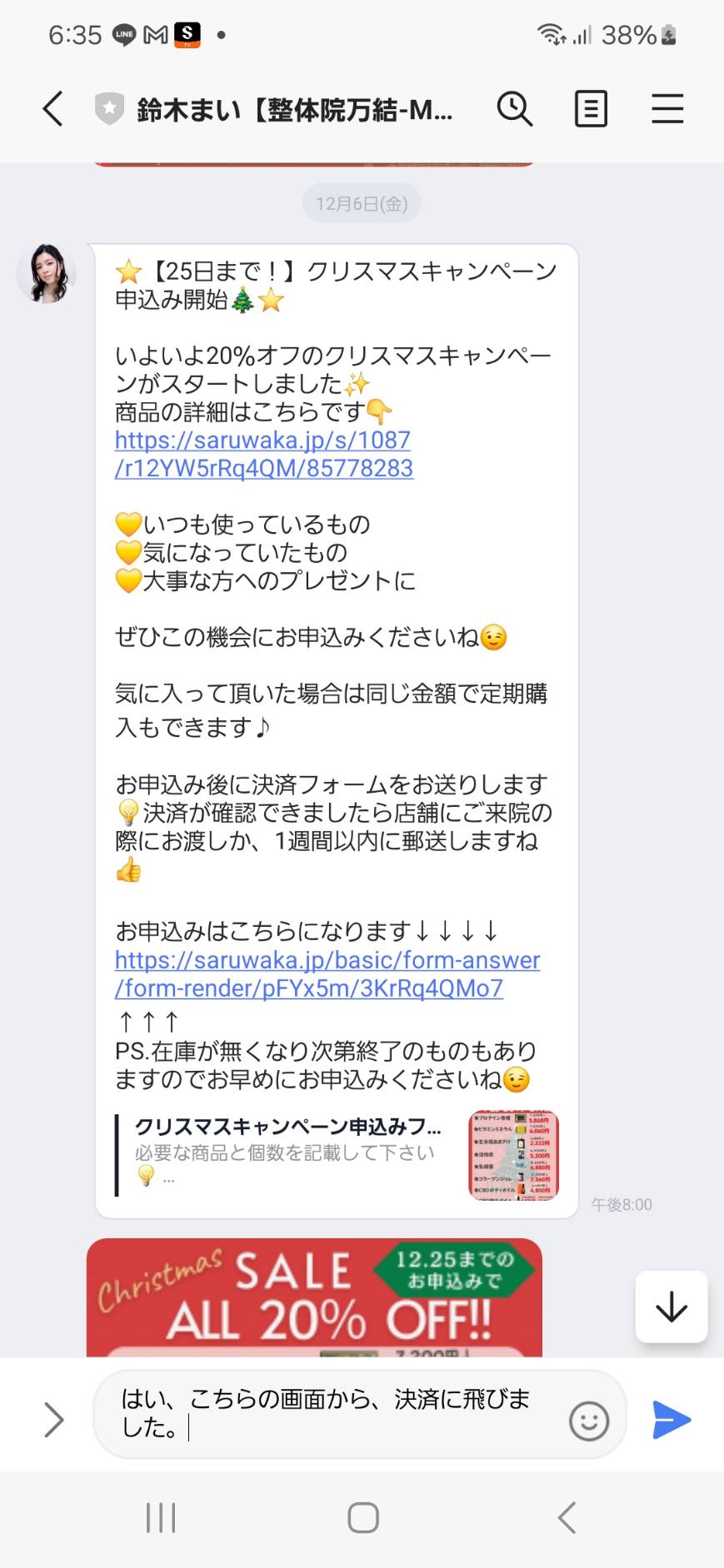The width and height of the screenshot is (724, 1568).
Task: View 鈴木まい's profile picture
Action: [x=47, y=273]
